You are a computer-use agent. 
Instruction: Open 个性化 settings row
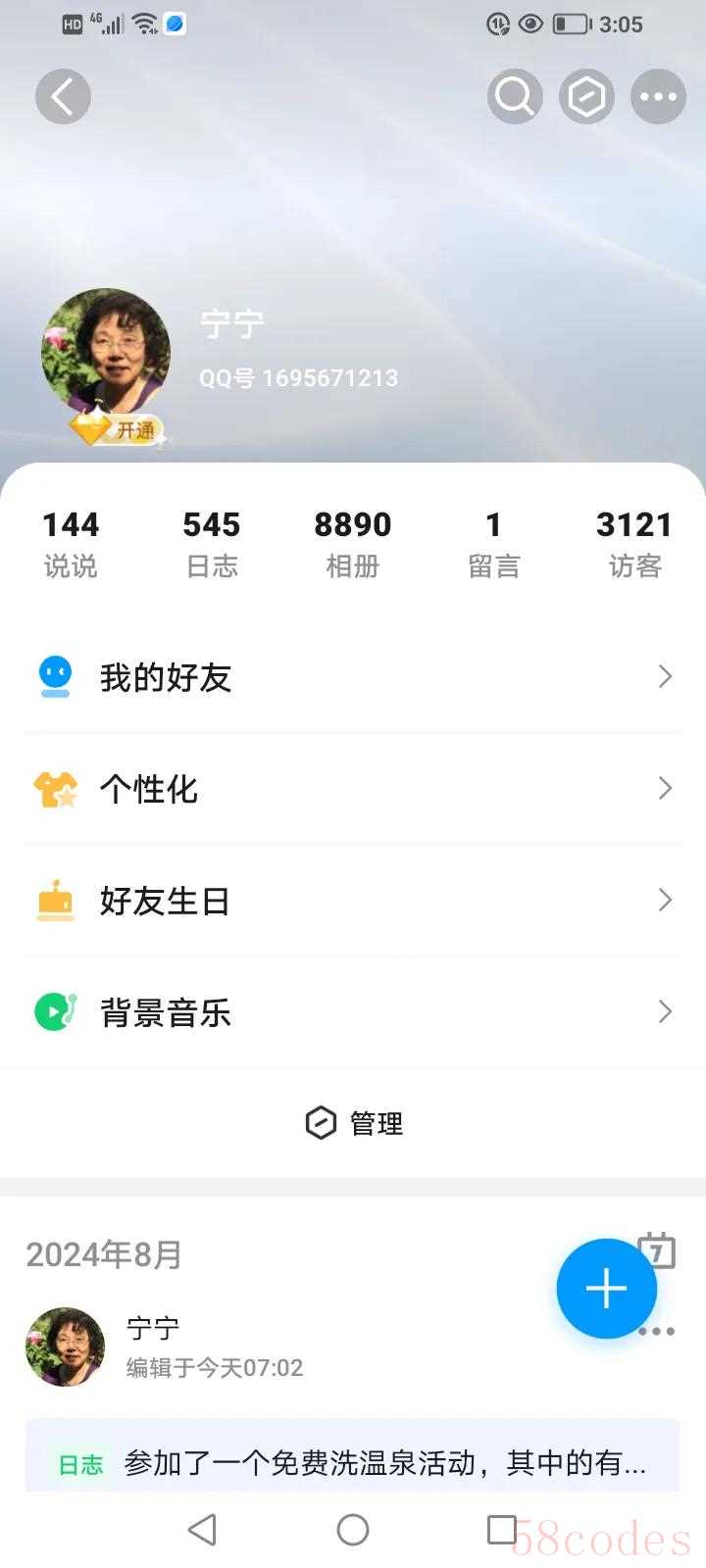coord(353,789)
